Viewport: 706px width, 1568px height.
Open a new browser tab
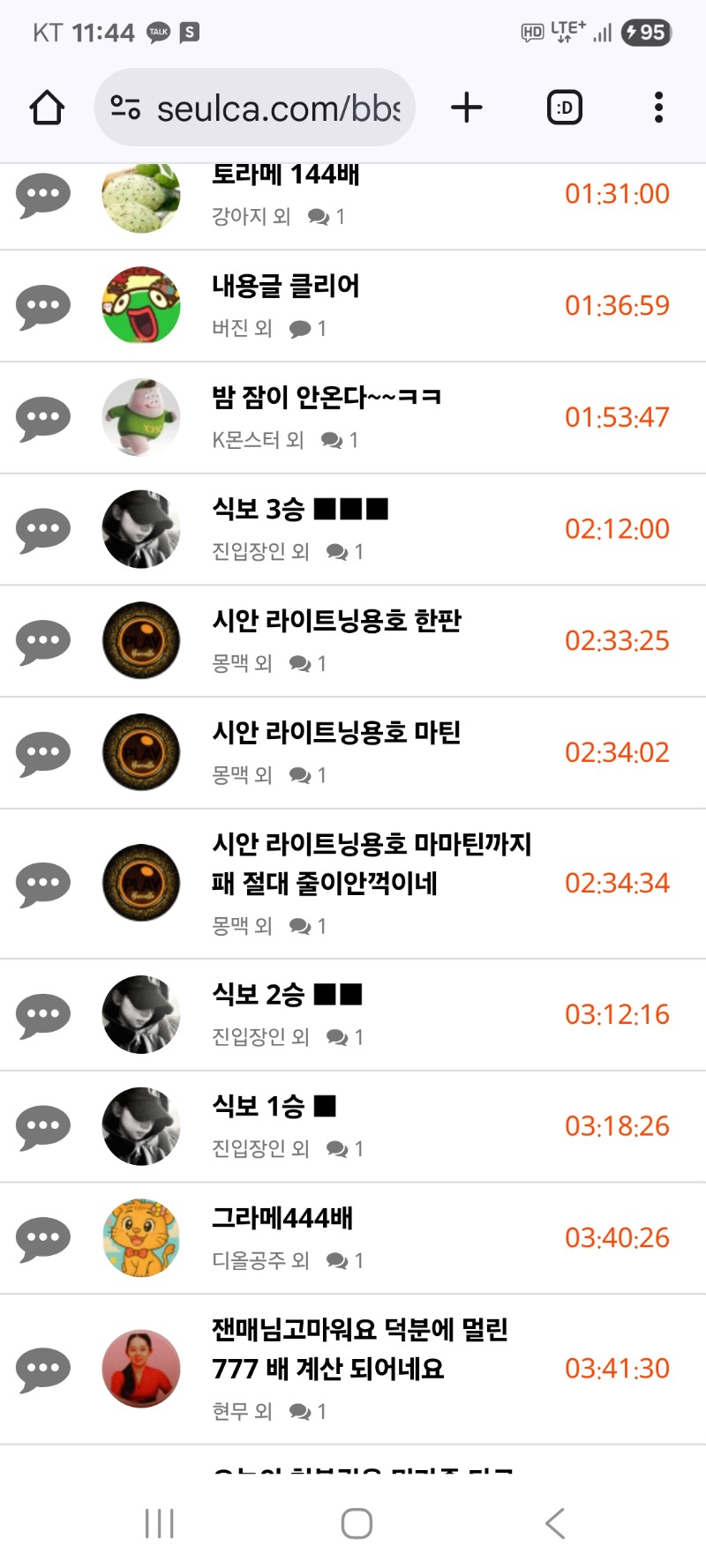point(467,108)
